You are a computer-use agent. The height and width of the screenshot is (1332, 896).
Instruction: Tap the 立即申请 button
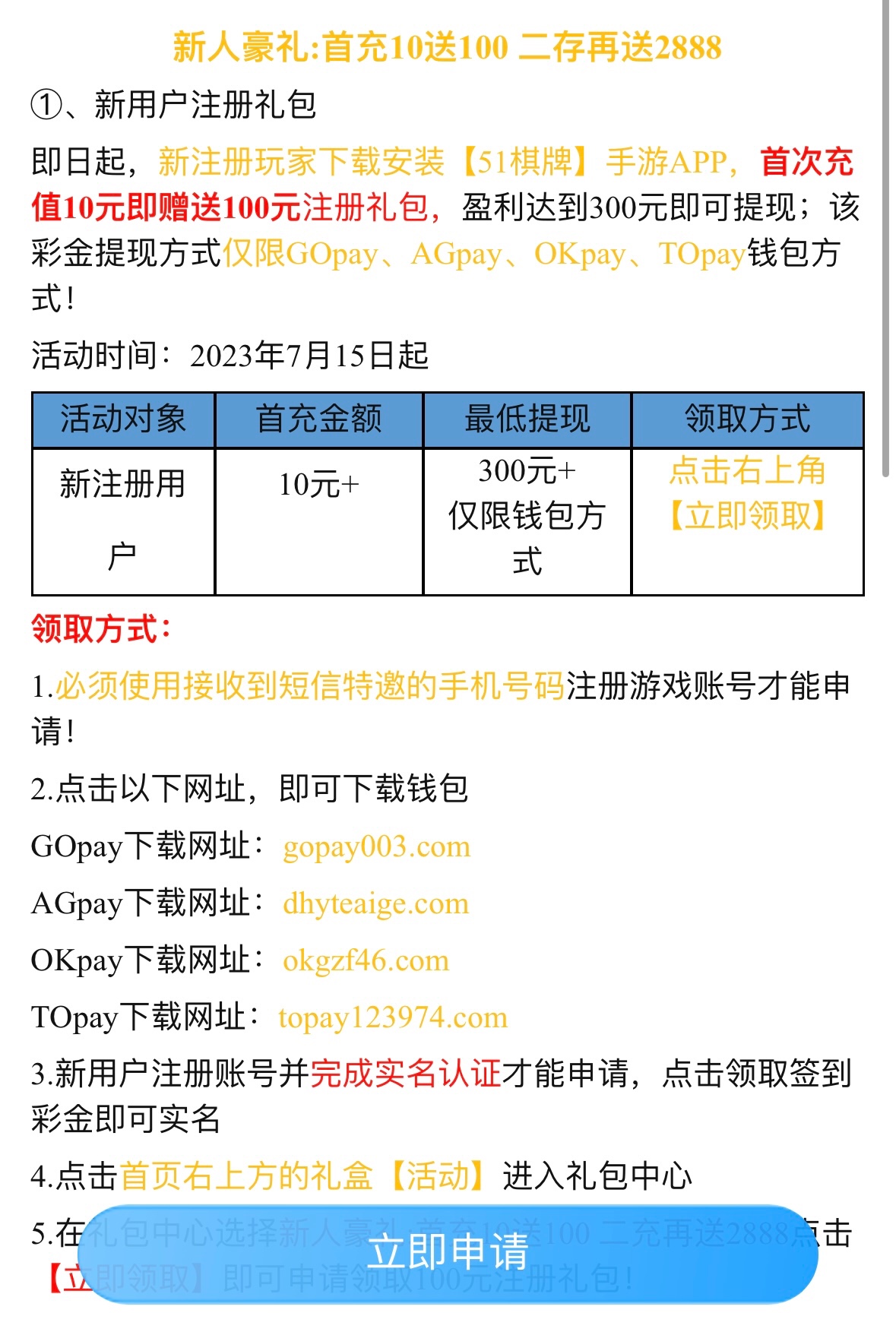point(448,1253)
